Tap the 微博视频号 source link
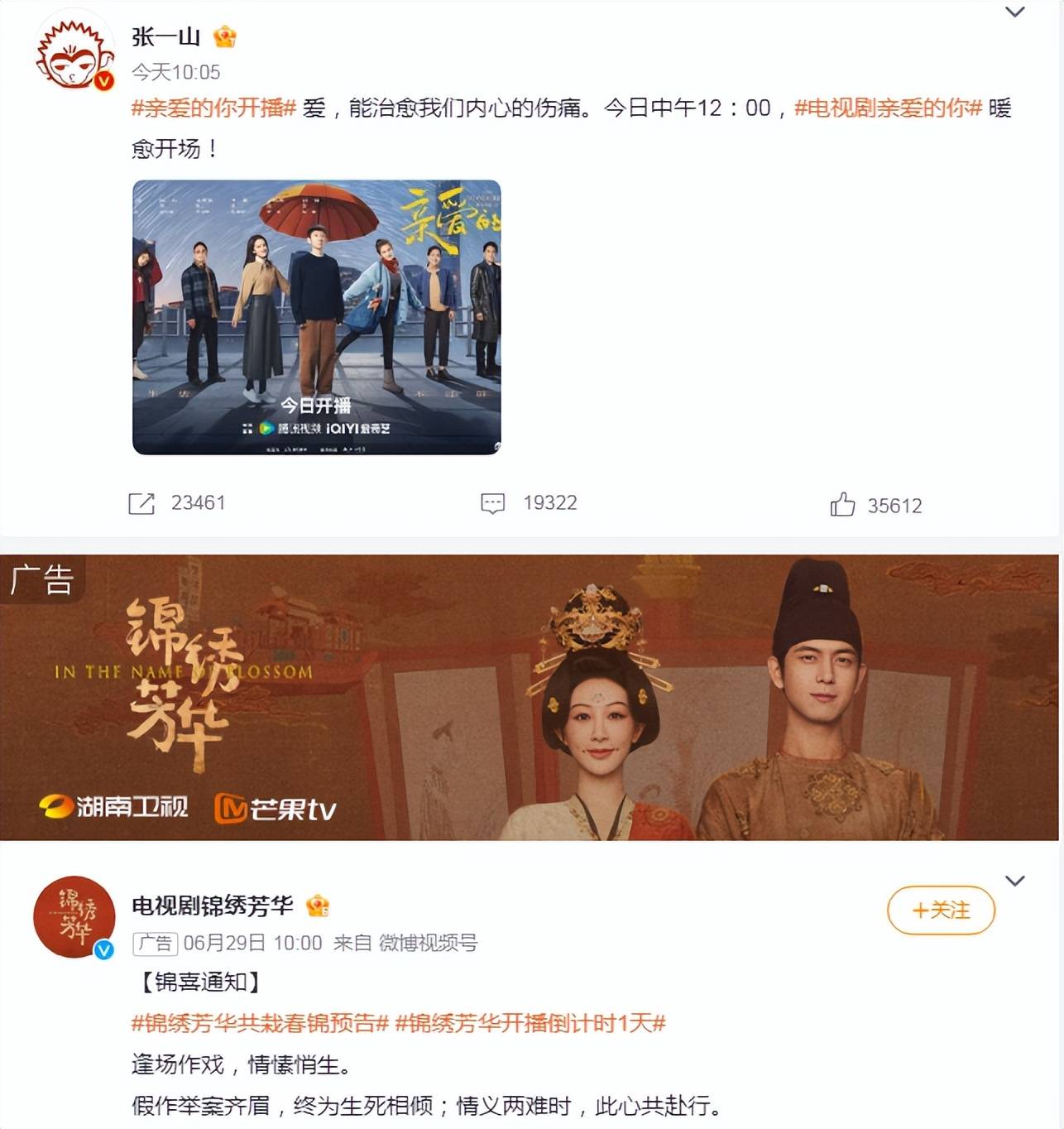 (428, 943)
